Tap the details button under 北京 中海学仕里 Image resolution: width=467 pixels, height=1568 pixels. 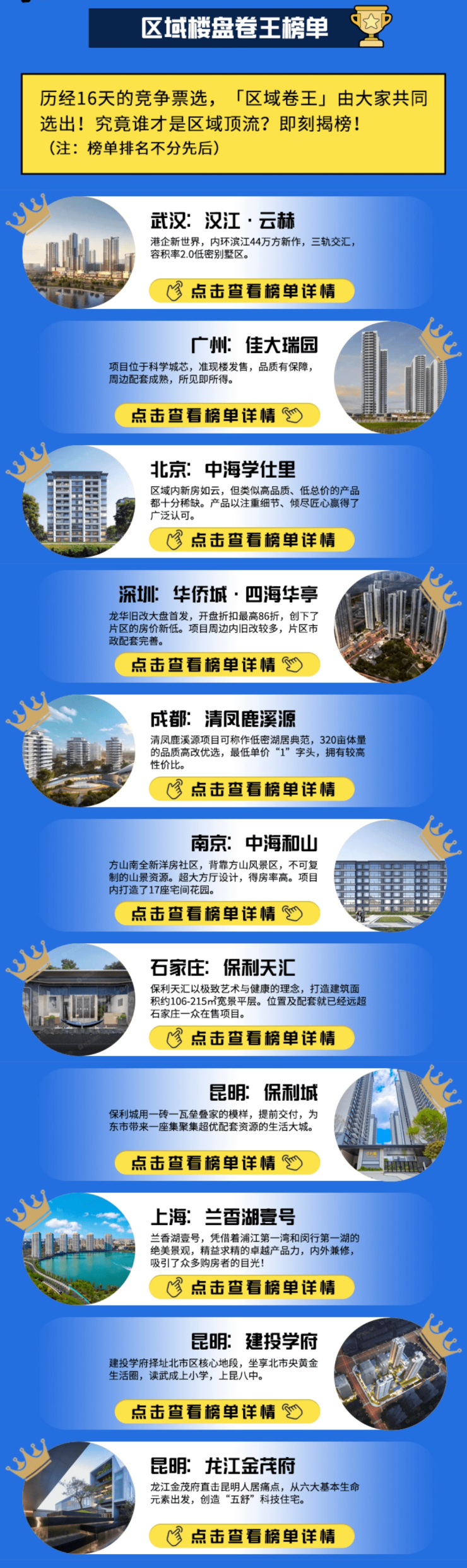[252, 540]
